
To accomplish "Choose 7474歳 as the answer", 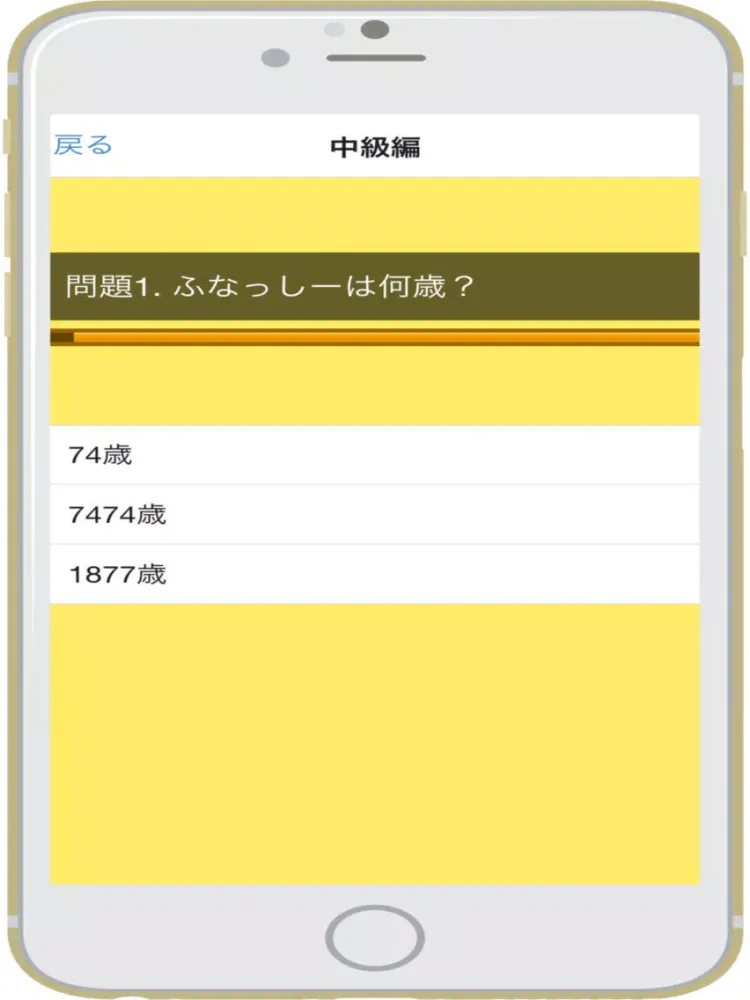I will tap(374, 515).
